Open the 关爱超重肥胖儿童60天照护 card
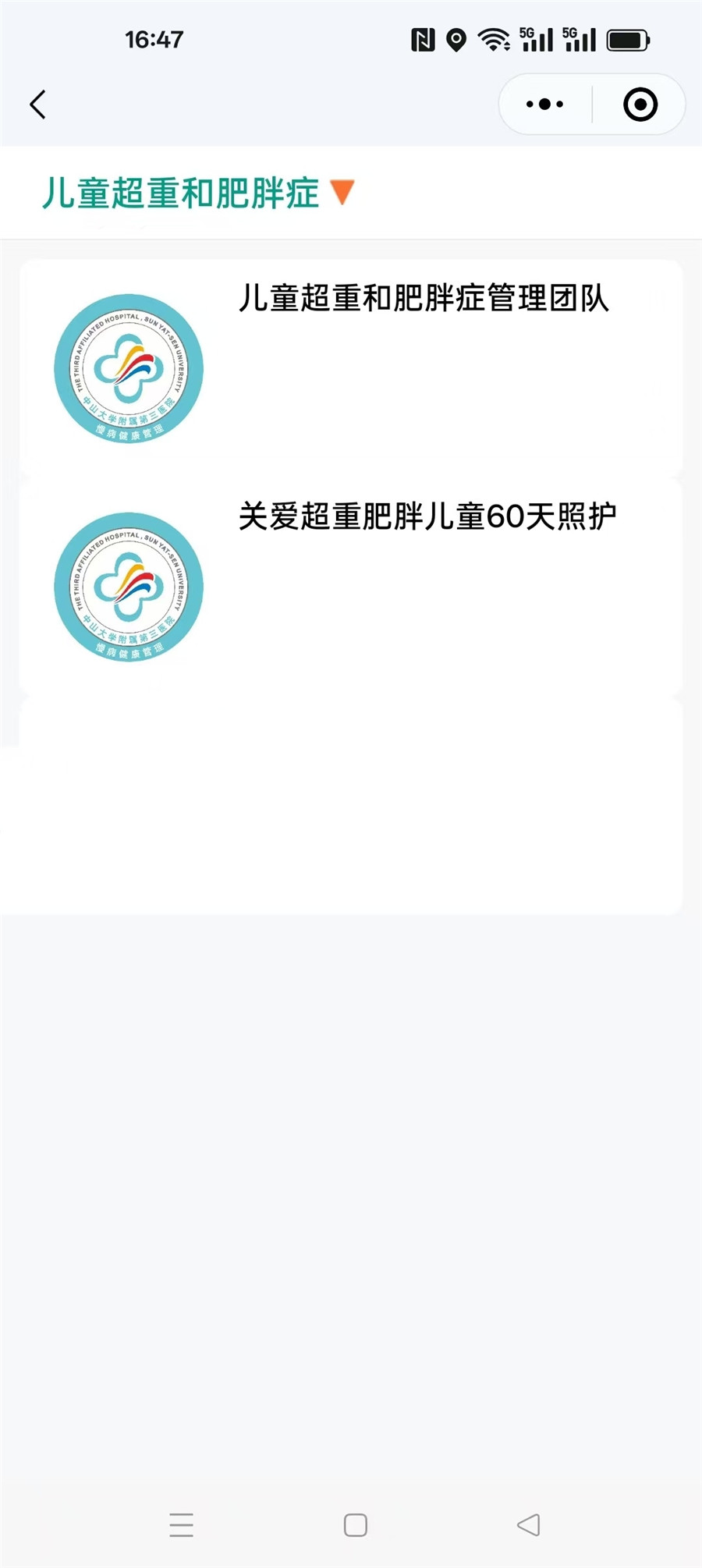The width and height of the screenshot is (702, 1568). 351,585
